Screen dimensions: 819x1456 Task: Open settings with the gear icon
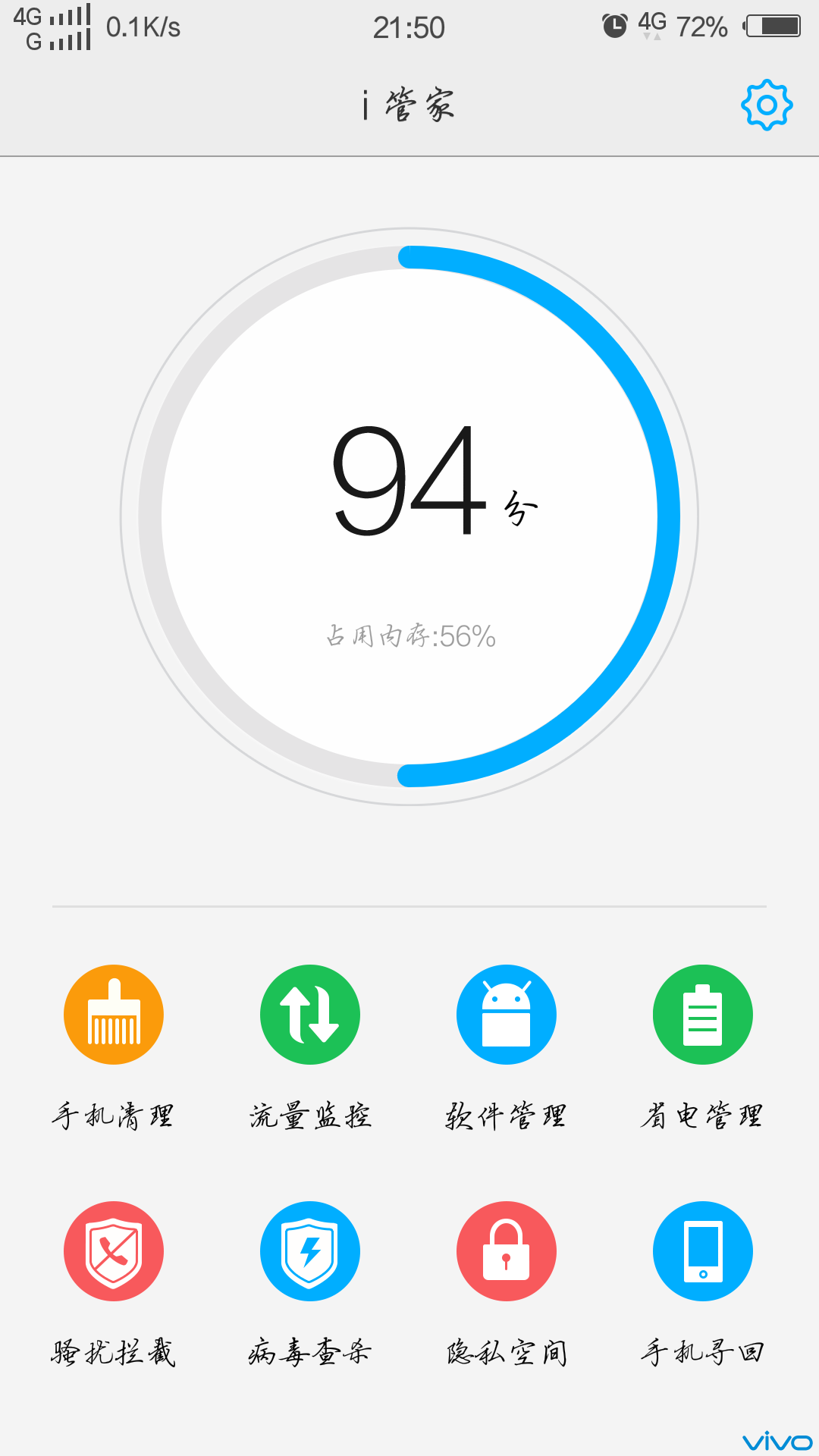[x=767, y=105]
